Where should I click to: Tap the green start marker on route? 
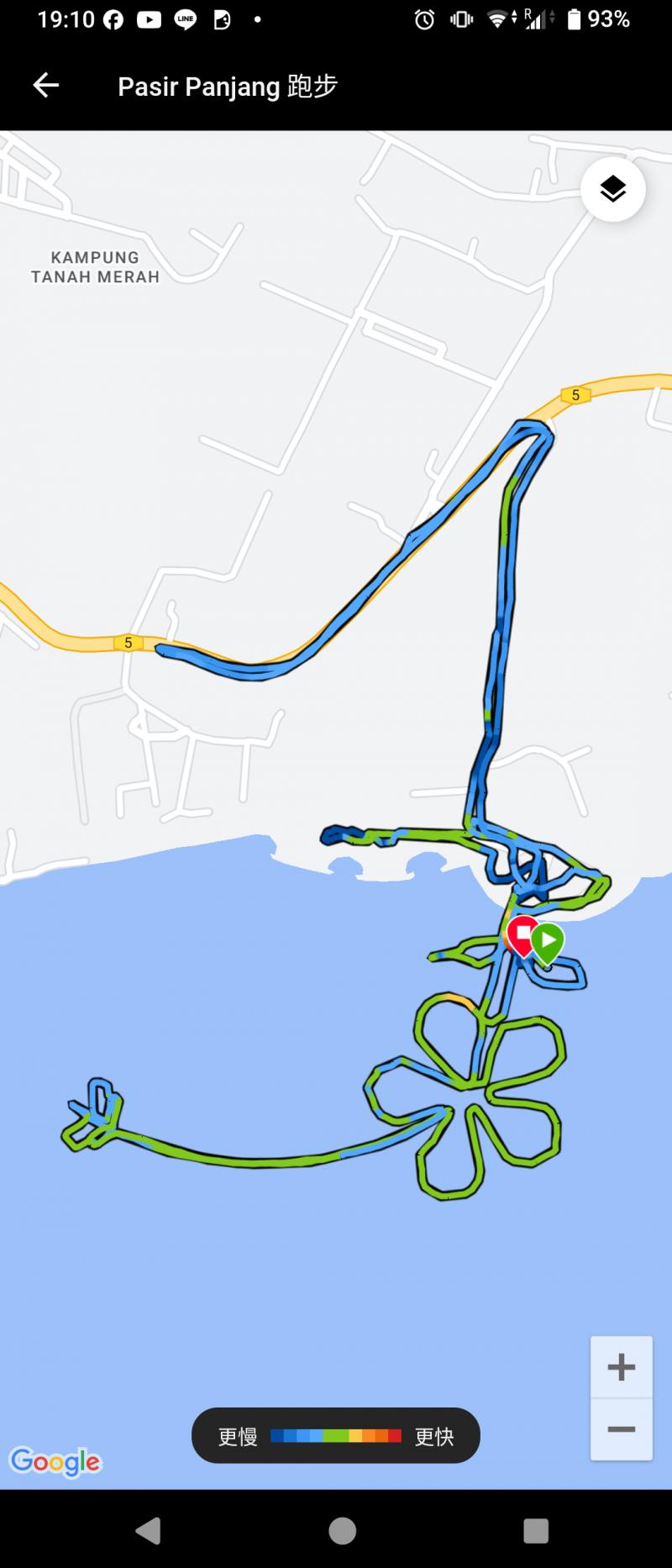point(548,941)
